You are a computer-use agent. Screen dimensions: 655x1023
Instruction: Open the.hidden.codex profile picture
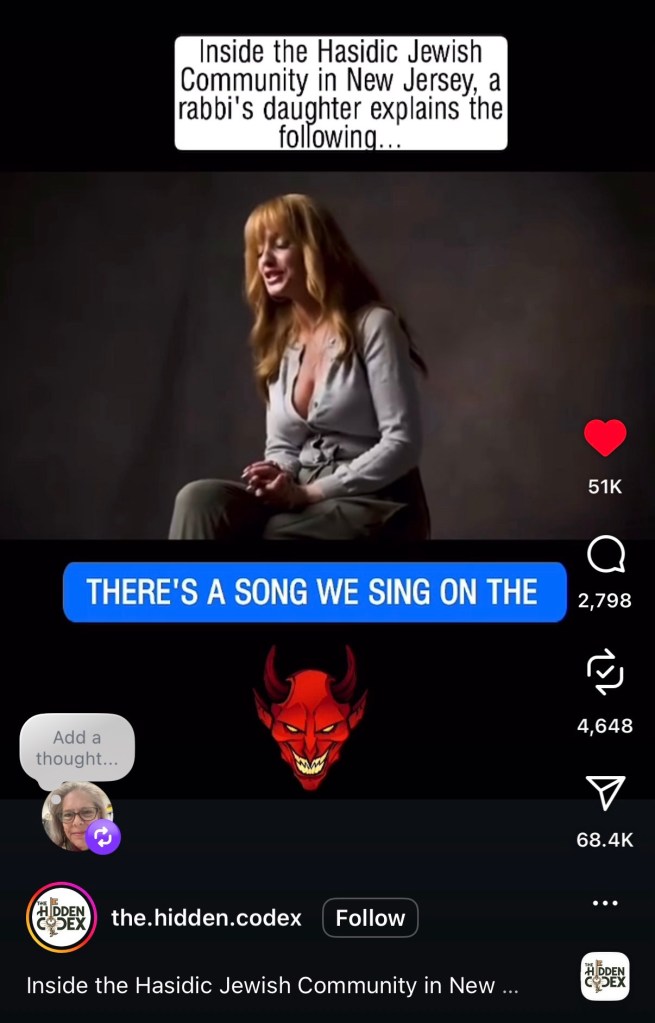tap(60, 917)
